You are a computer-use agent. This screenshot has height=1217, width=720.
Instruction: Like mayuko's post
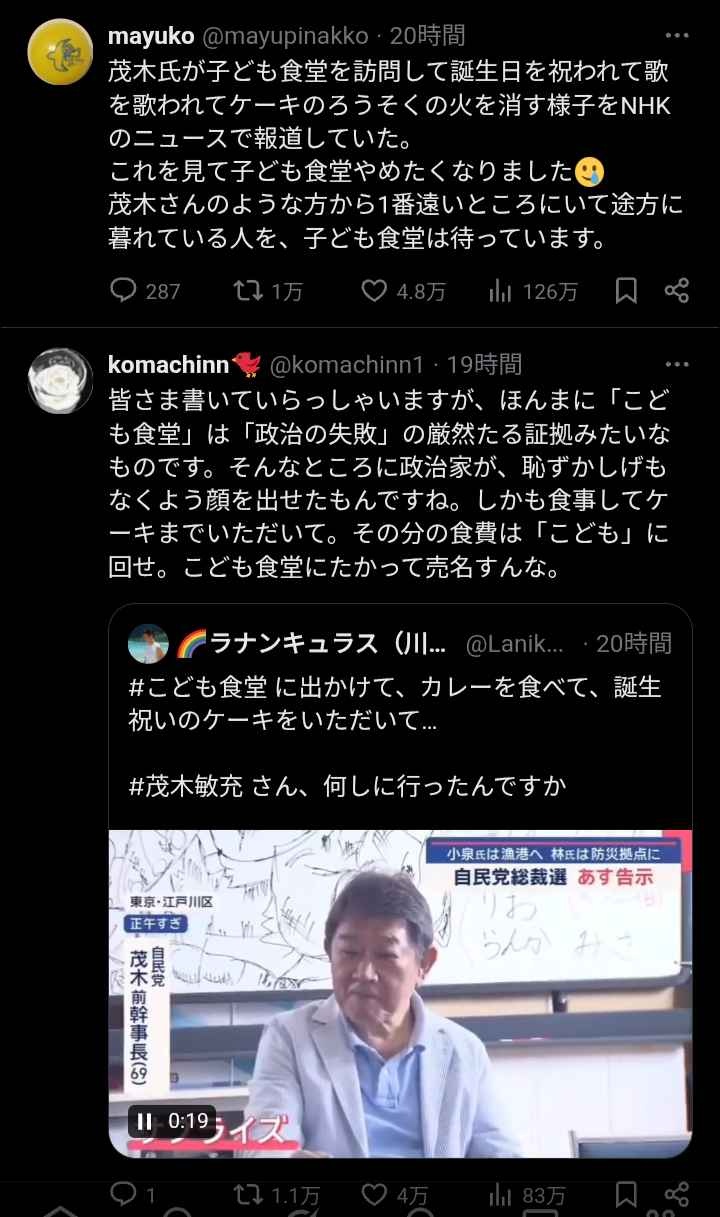pyautogui.click(x=374, y=291)
